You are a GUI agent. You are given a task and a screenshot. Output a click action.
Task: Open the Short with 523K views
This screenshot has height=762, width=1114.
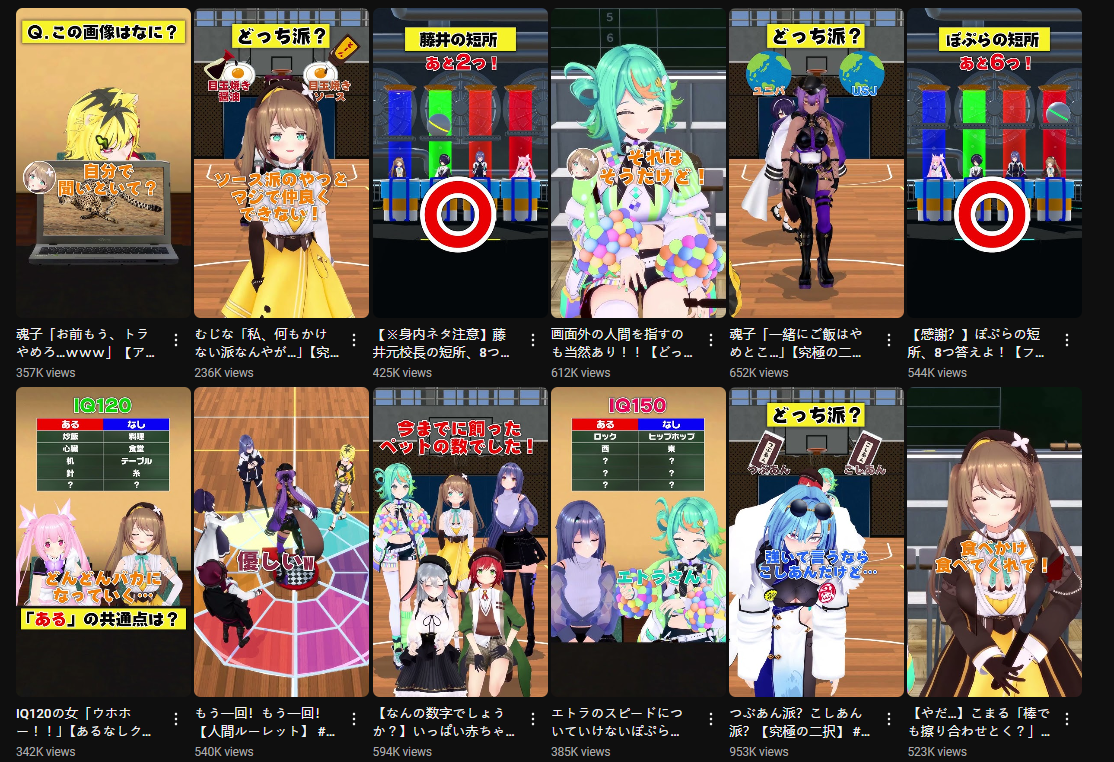(x=994, y=542)
